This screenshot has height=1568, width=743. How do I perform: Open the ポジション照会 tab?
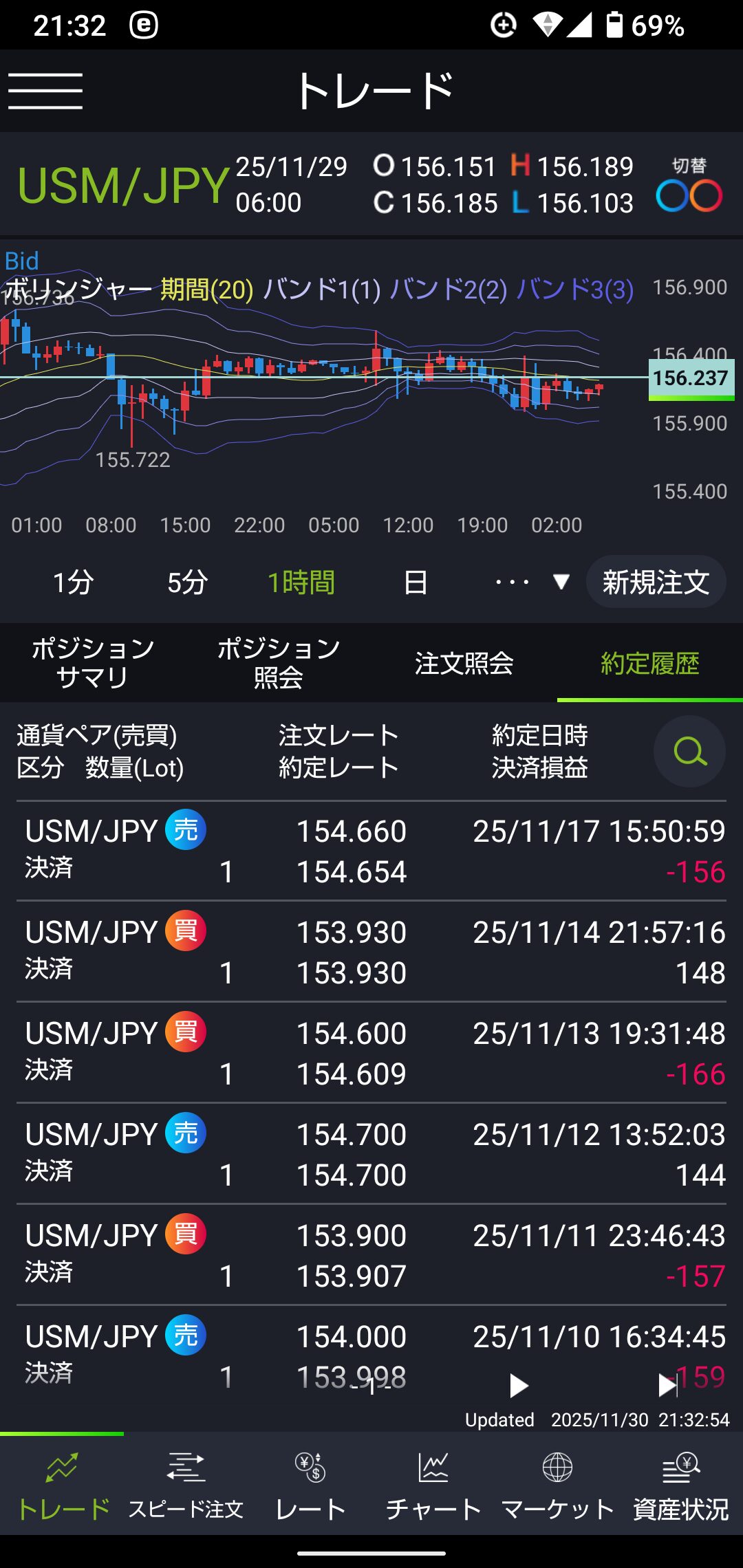pos(279,663)
